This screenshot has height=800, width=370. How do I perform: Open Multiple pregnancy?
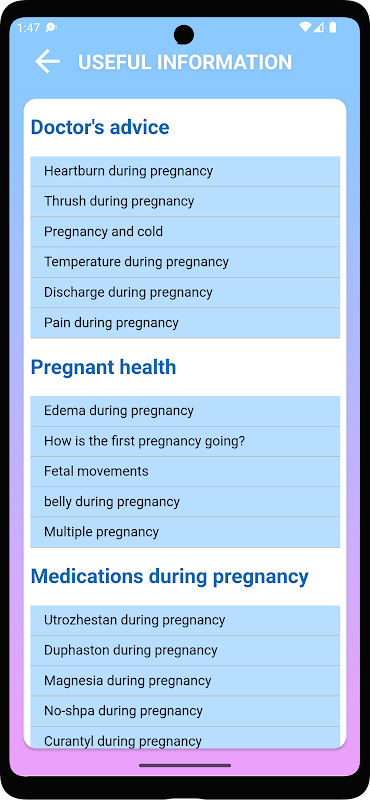(185, 532)
